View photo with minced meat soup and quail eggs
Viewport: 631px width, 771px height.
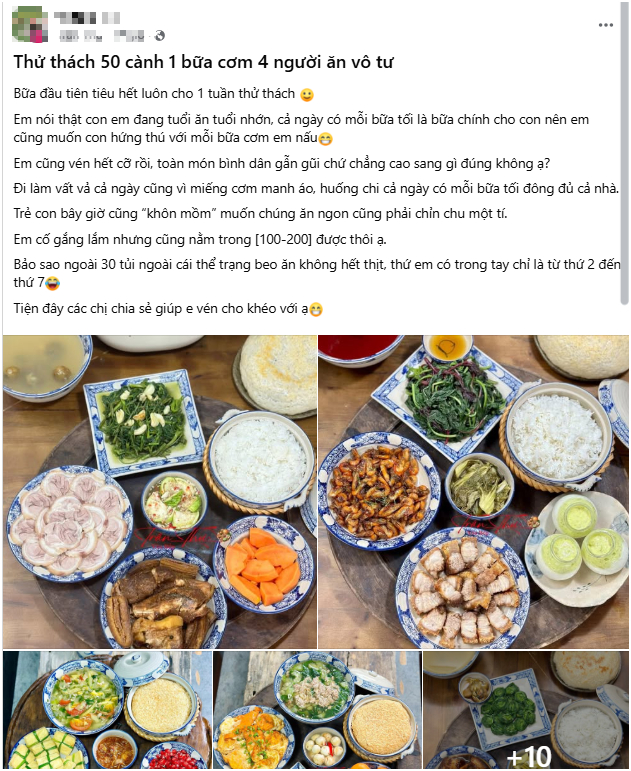pos(315,710)
